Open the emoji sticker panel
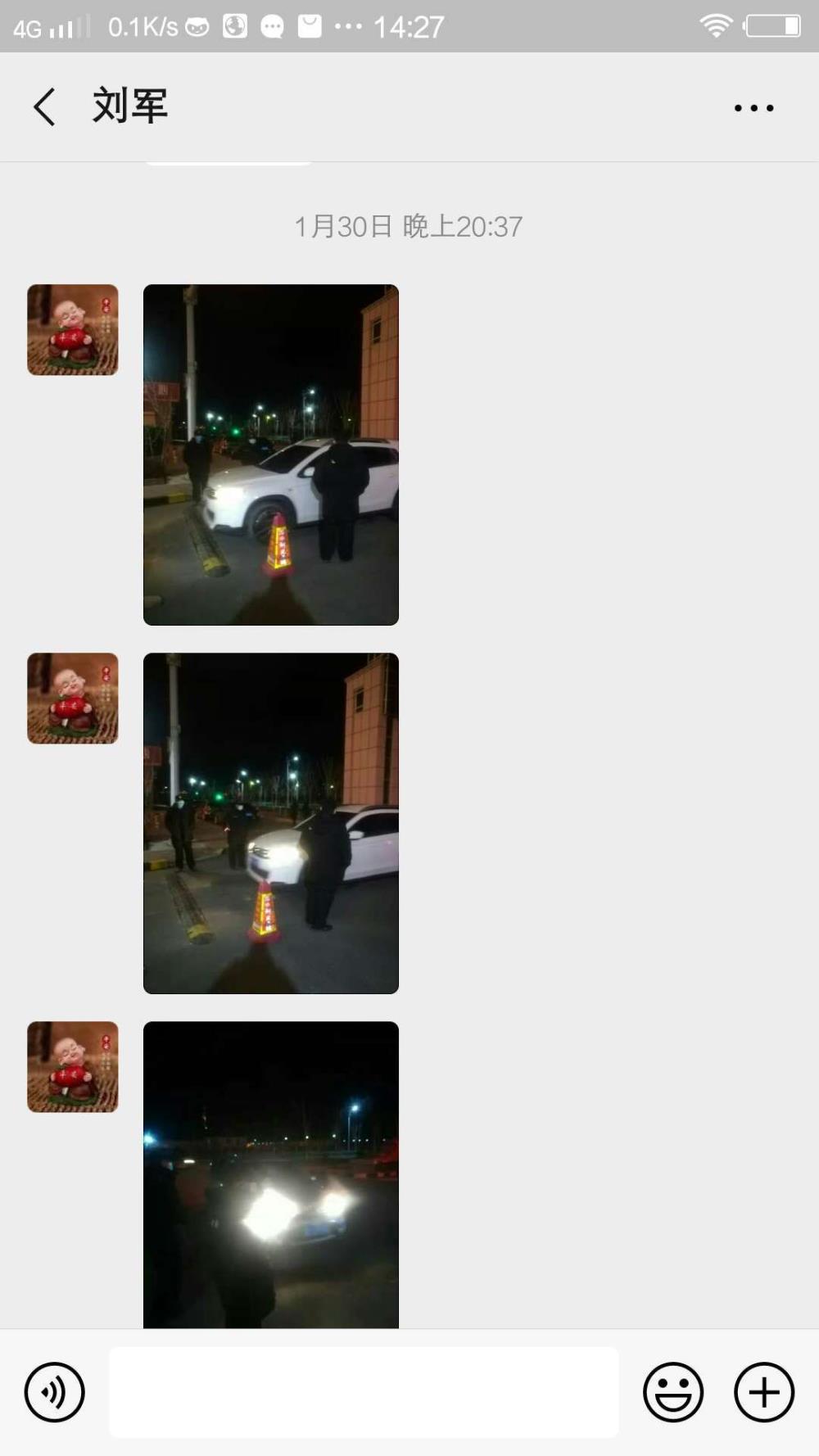The image size is (819, 1456). 673,1391
